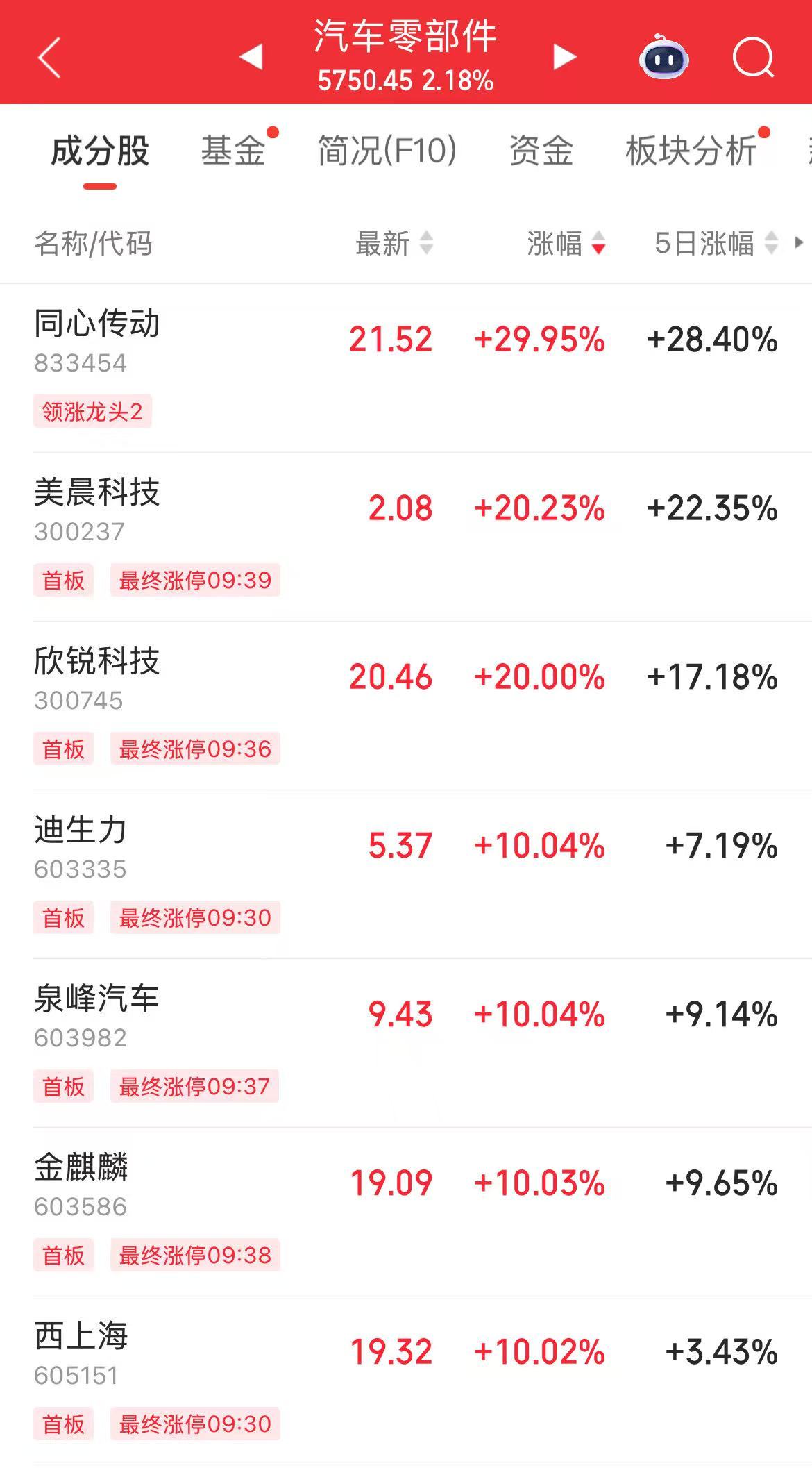The height and width of the screenshot is (1468, 812).
Task: Go back using the top-left arrow
Action: point(49,58)
